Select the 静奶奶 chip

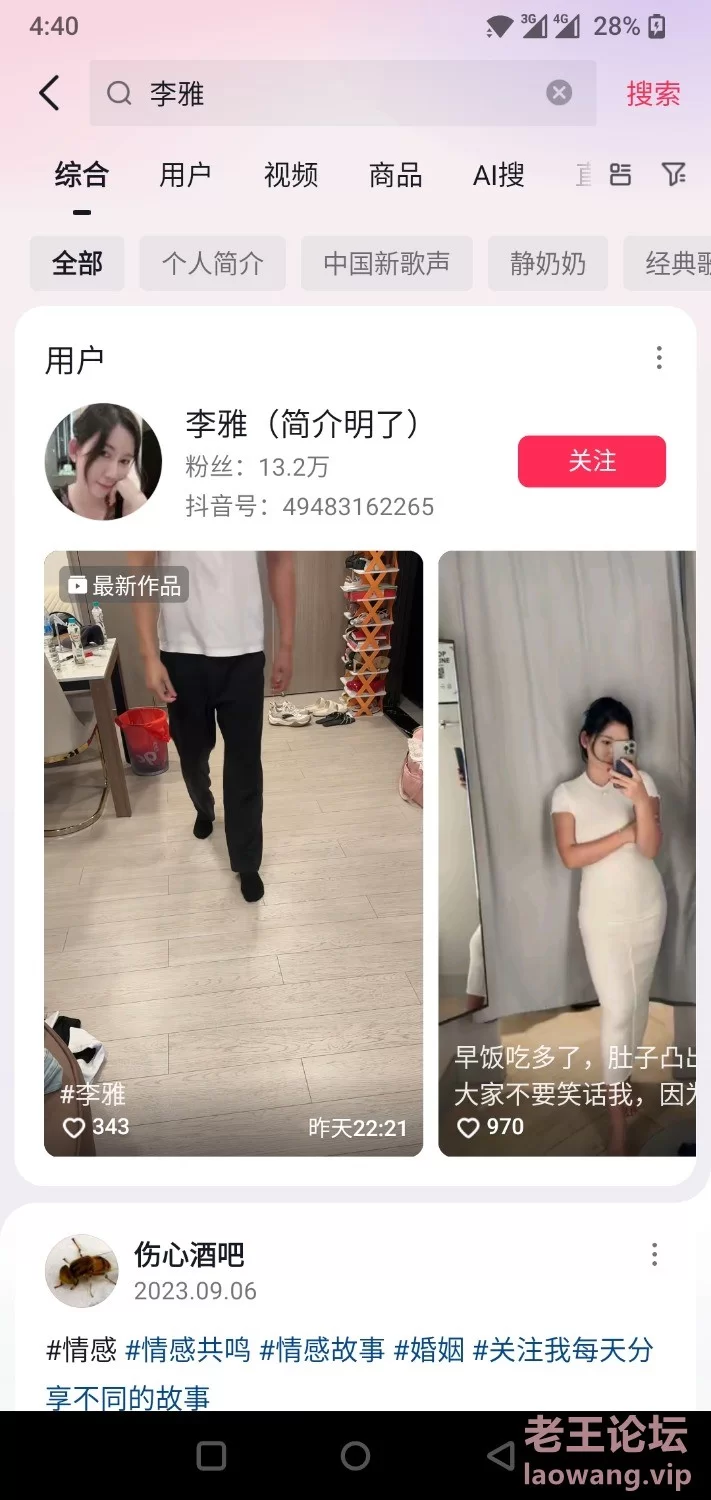click(x=547, y=263)
